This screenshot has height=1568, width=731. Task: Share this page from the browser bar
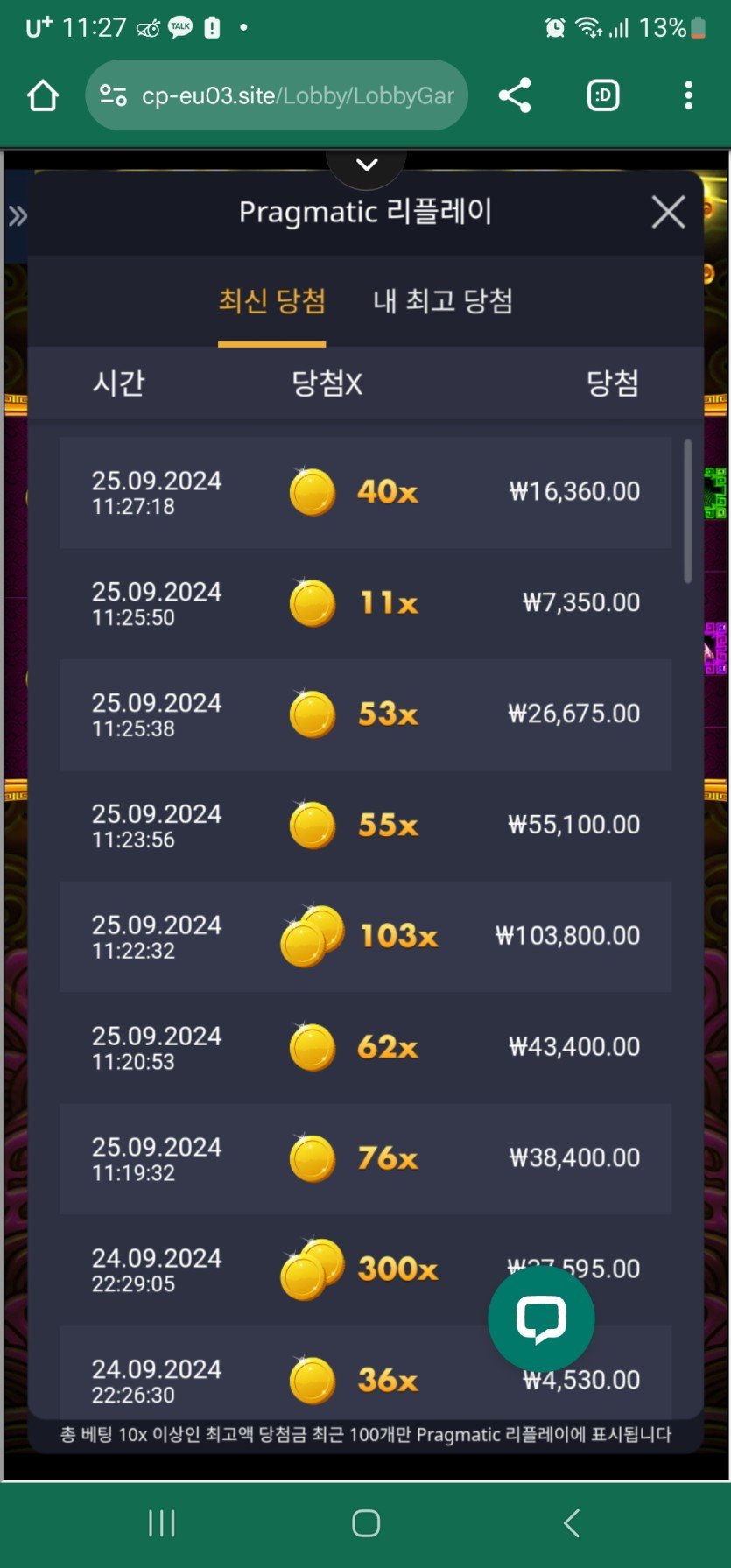[515, 95]
